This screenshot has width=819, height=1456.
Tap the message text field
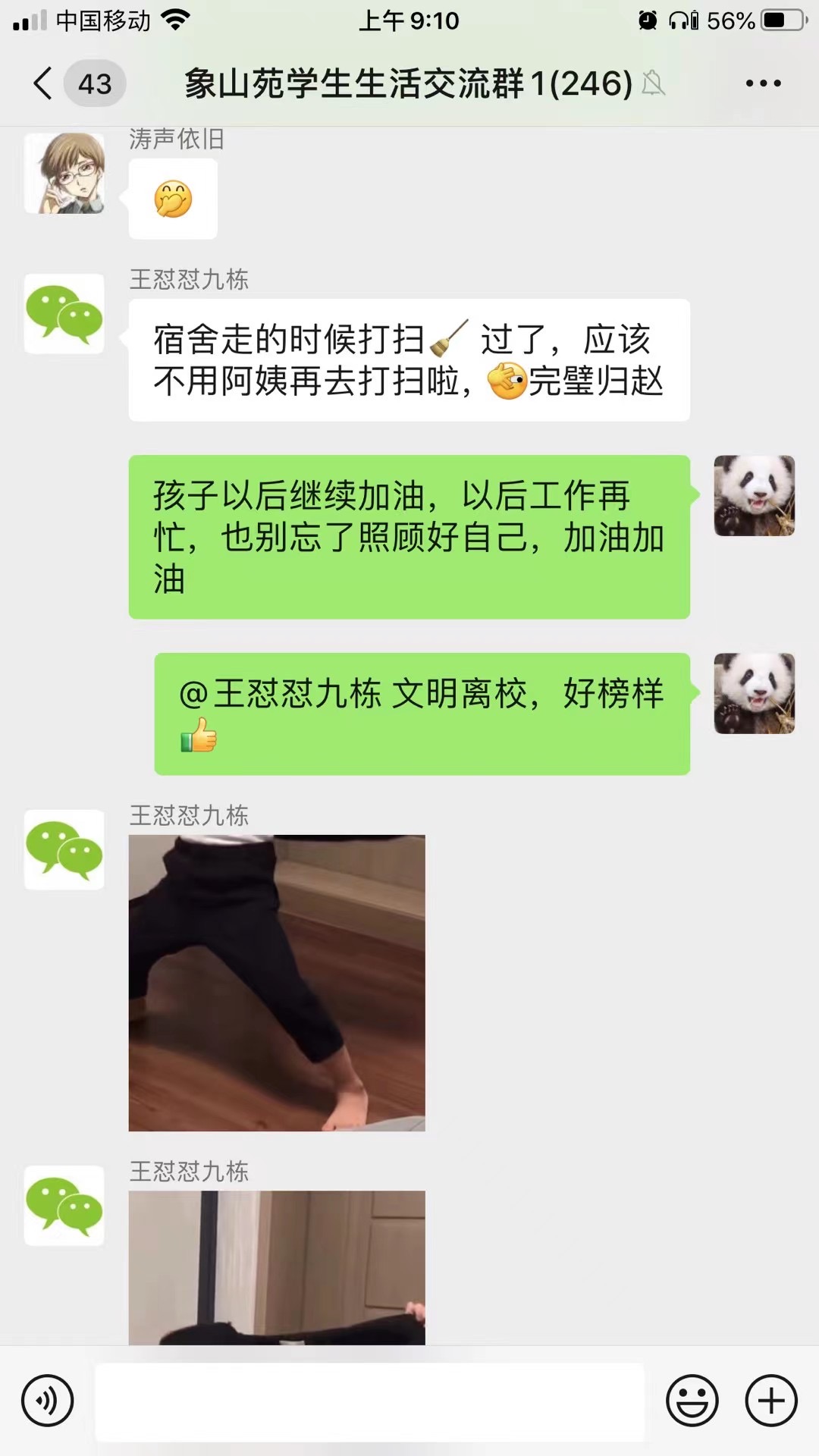click(369, 1401)
